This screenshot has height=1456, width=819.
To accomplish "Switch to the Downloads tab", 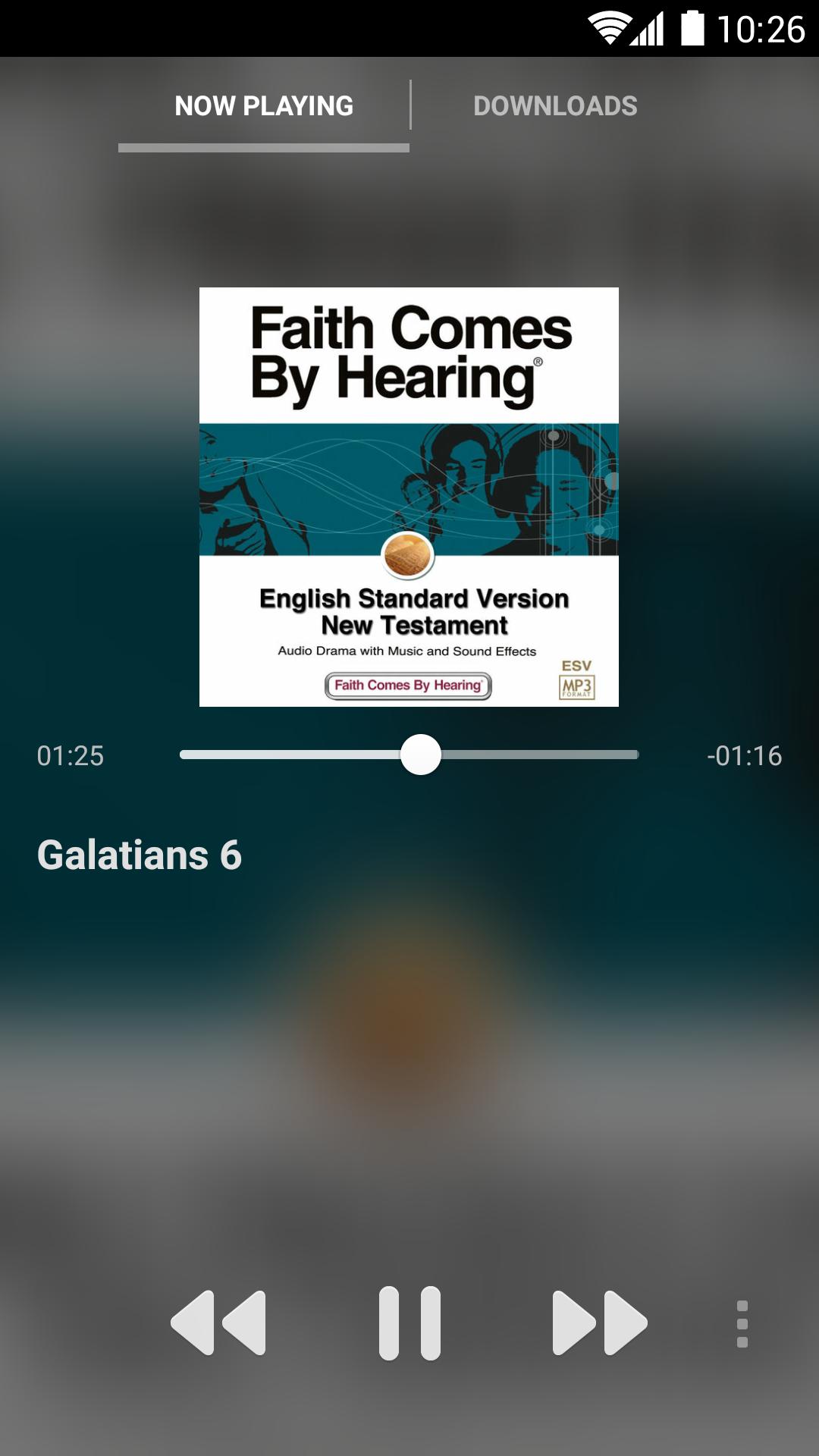I will tap(555, 106).
